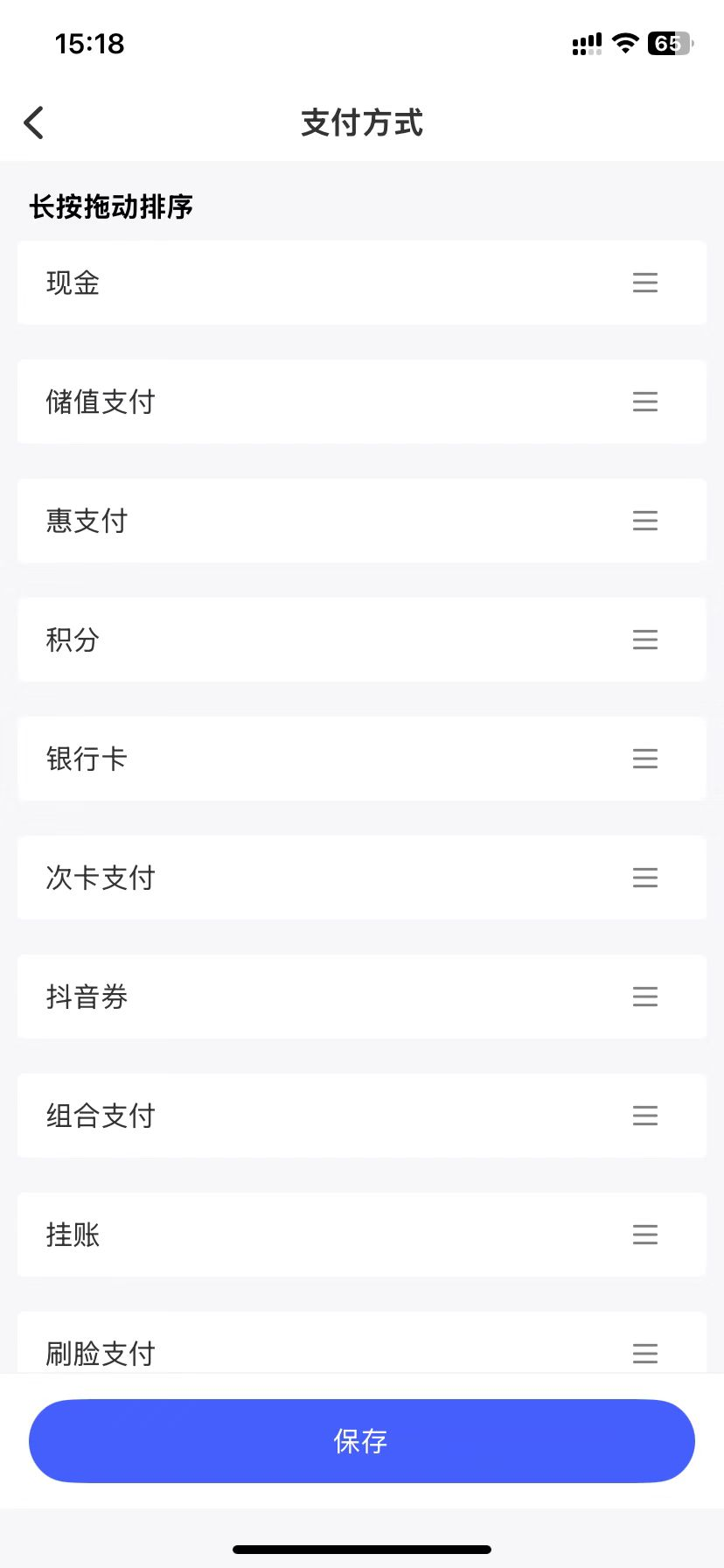Tap the 组合支付 drag handle
The image size is (724, 1568).
[645, 1116]
